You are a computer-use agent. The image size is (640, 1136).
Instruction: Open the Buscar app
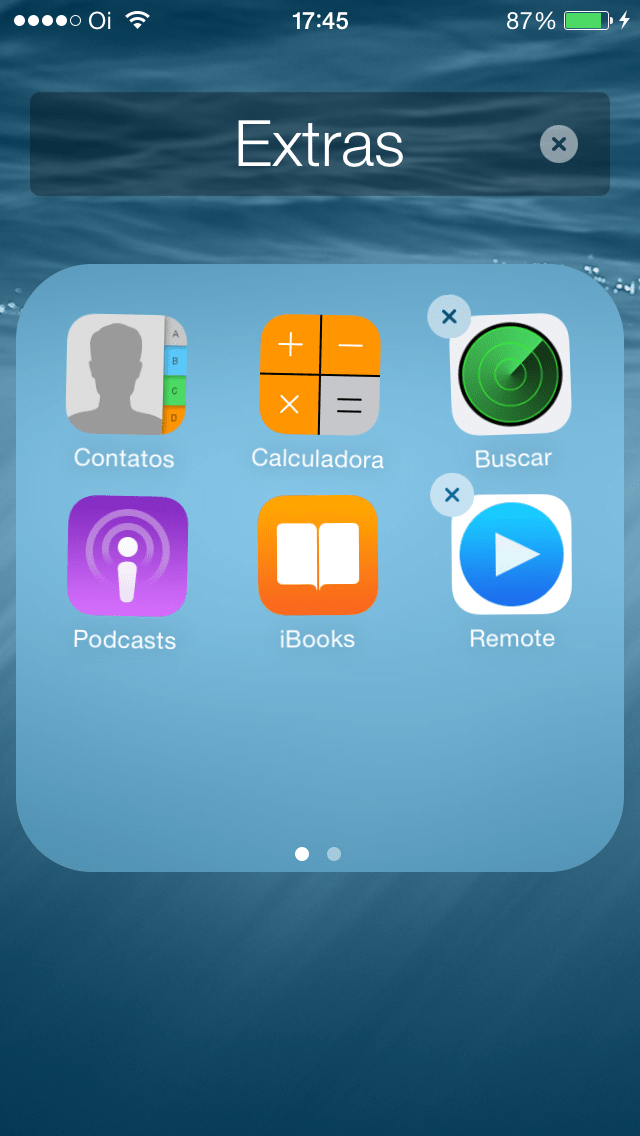511,375
